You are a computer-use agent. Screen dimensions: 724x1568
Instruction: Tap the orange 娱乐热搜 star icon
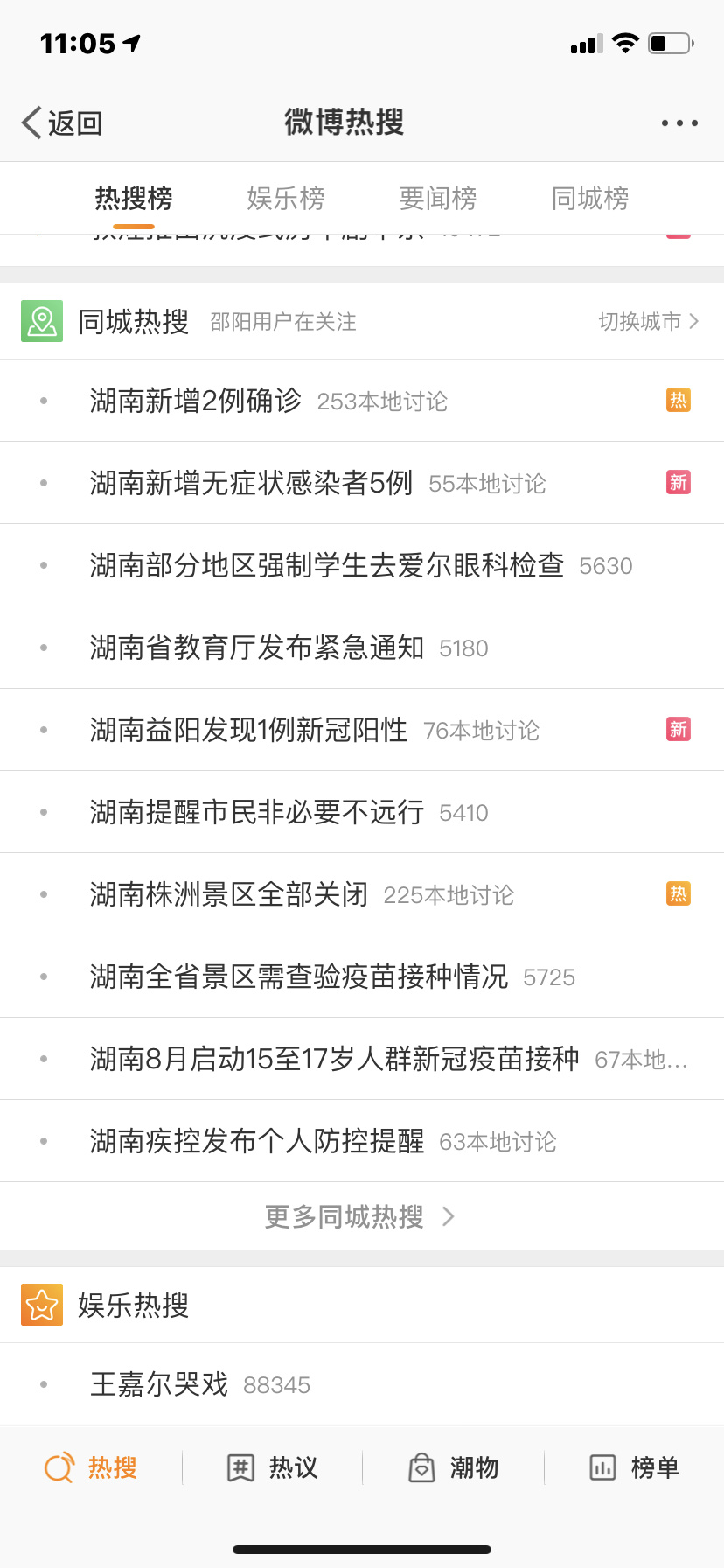(41, 1305)
